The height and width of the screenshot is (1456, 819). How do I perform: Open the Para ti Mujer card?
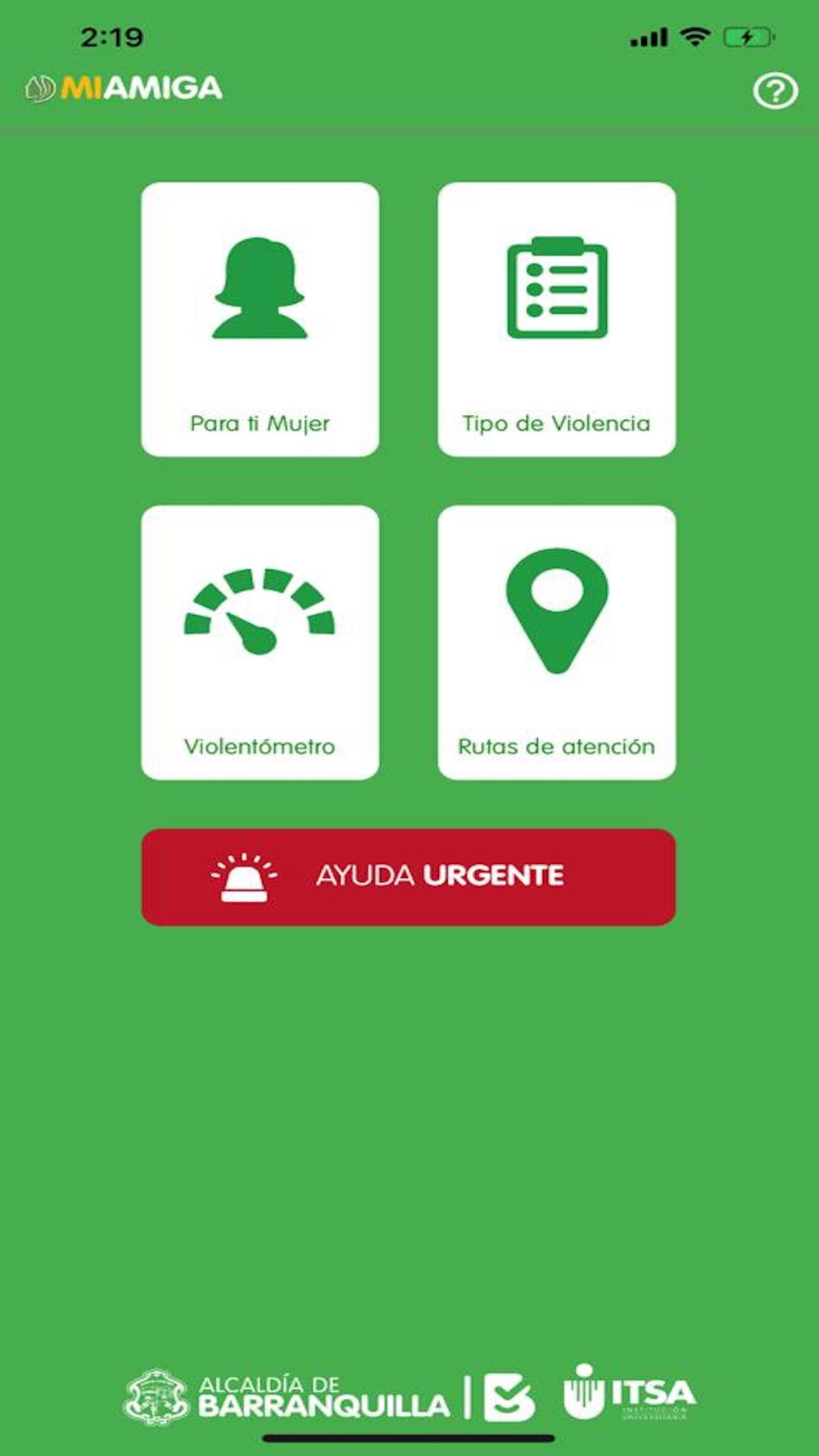coord(260,319)
